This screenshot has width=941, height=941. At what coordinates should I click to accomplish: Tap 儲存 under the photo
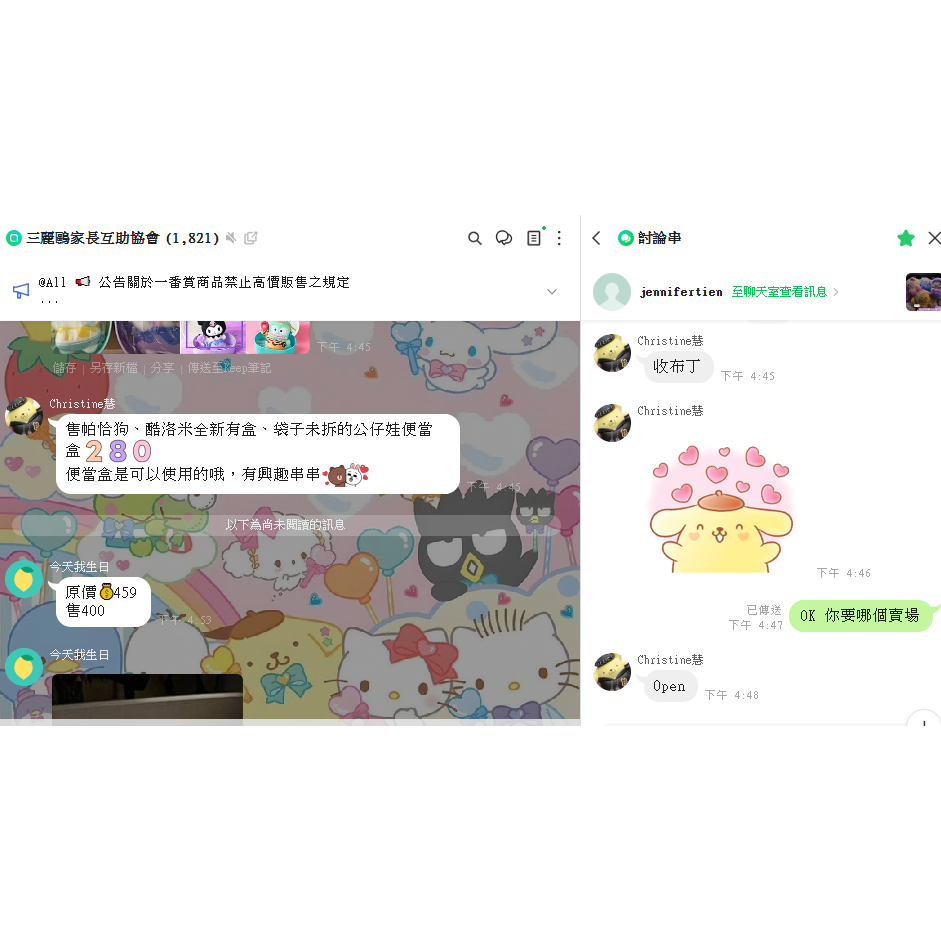point(64,368)
